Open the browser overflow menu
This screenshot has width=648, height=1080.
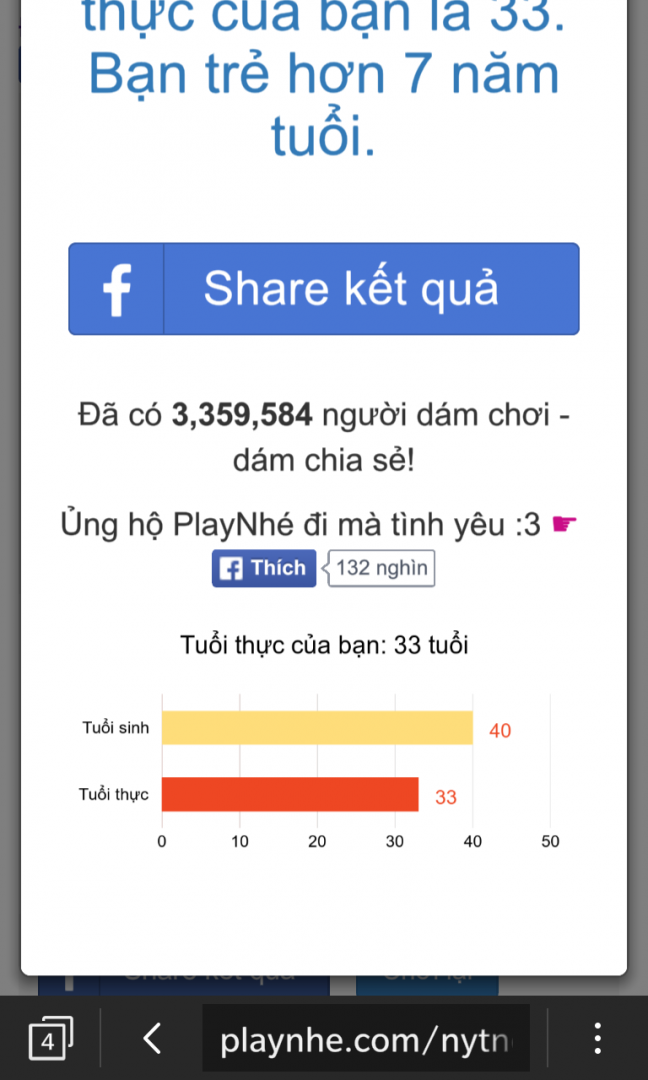click(597, 1039)
